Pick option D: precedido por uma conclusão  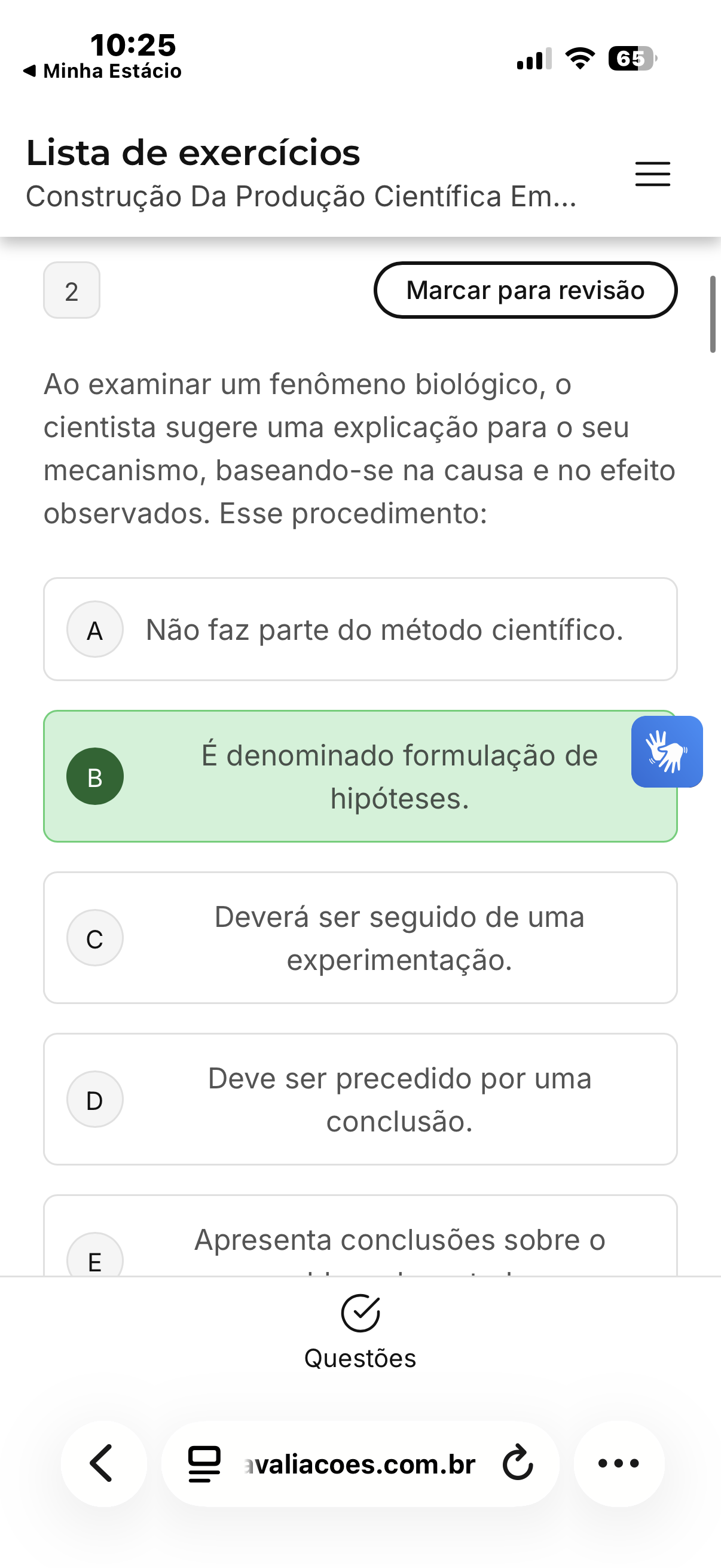(x=360, y=1099)
